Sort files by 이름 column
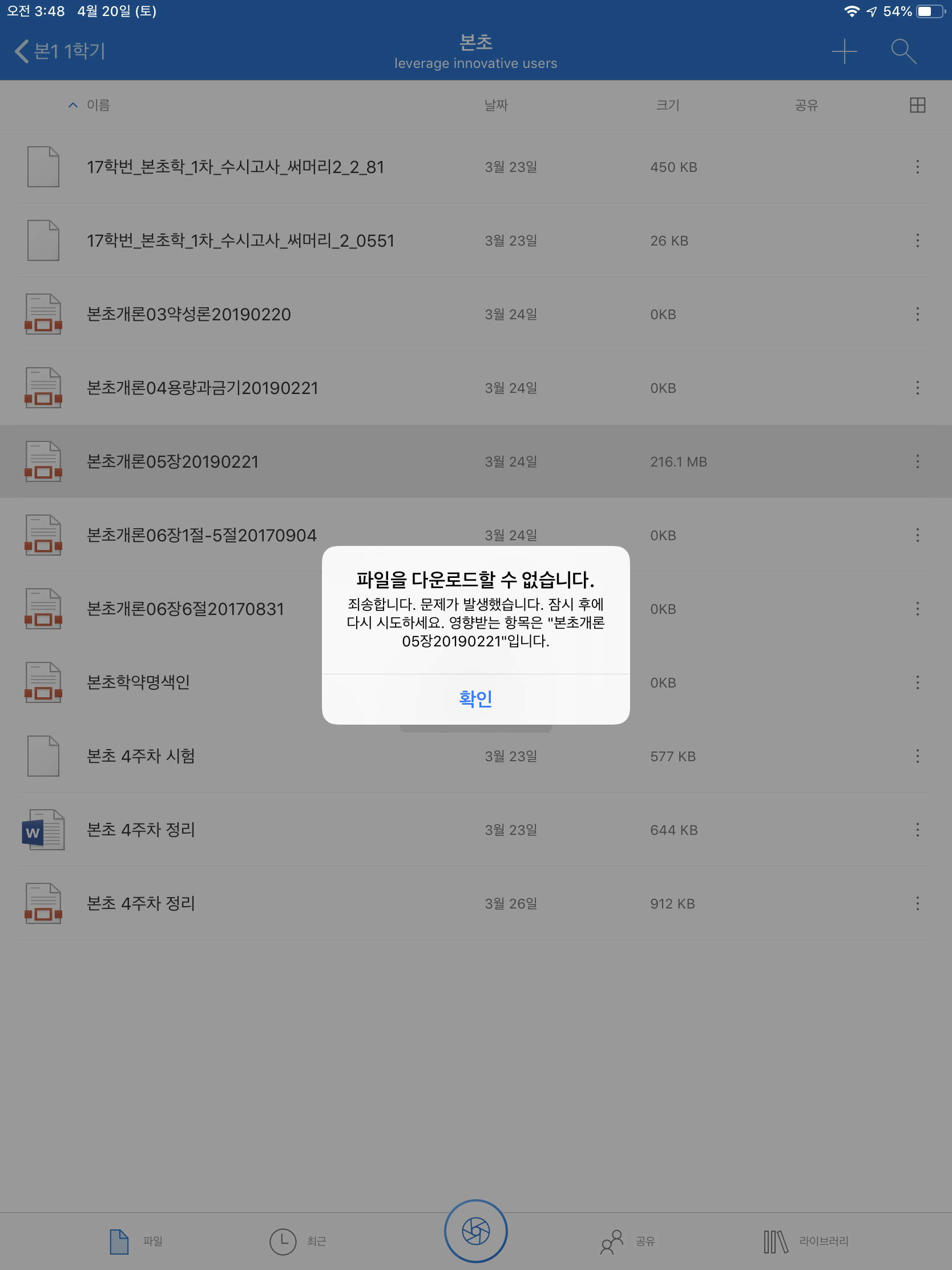This screenshot has height=1270, width=952. (x=98, y=105)
